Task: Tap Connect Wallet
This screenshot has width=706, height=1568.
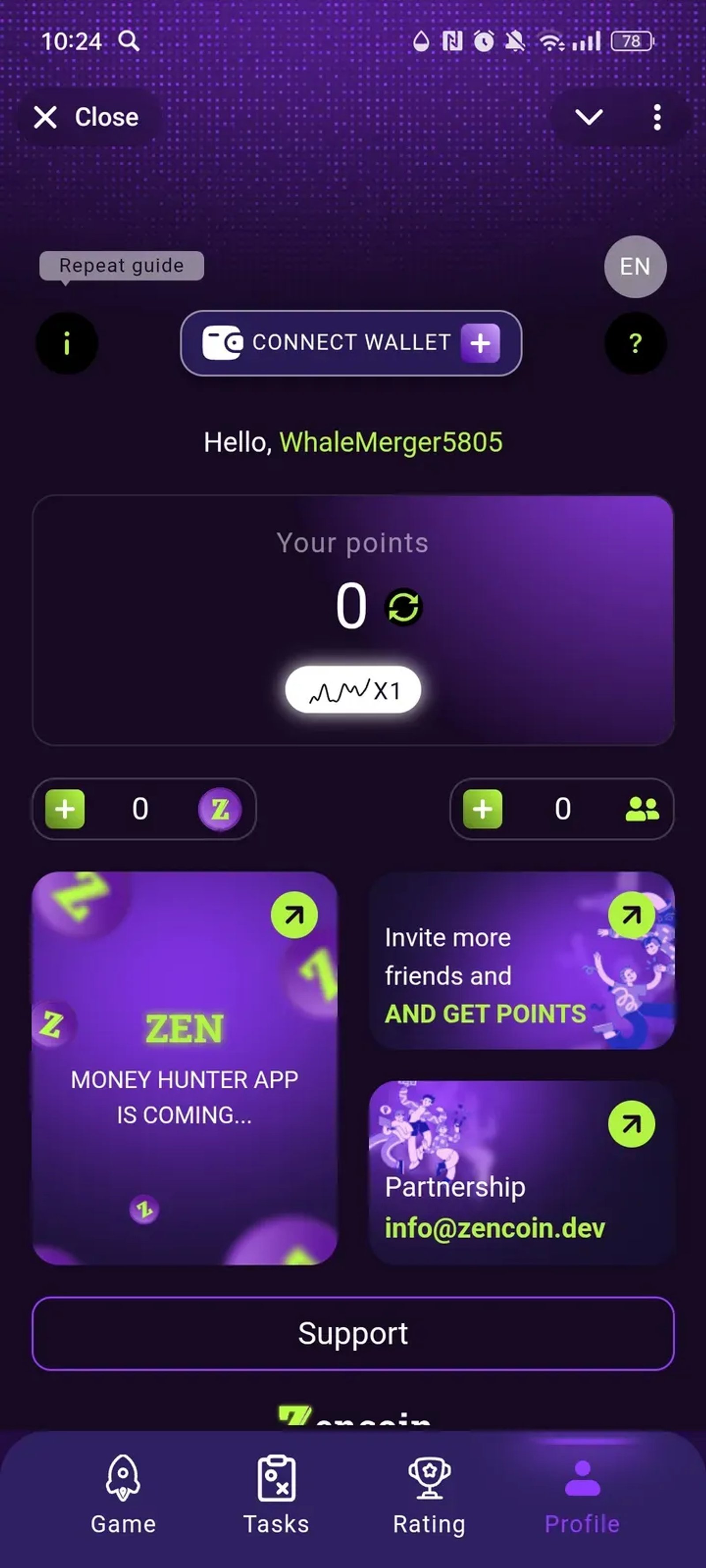Action: [x=351, y=343]
